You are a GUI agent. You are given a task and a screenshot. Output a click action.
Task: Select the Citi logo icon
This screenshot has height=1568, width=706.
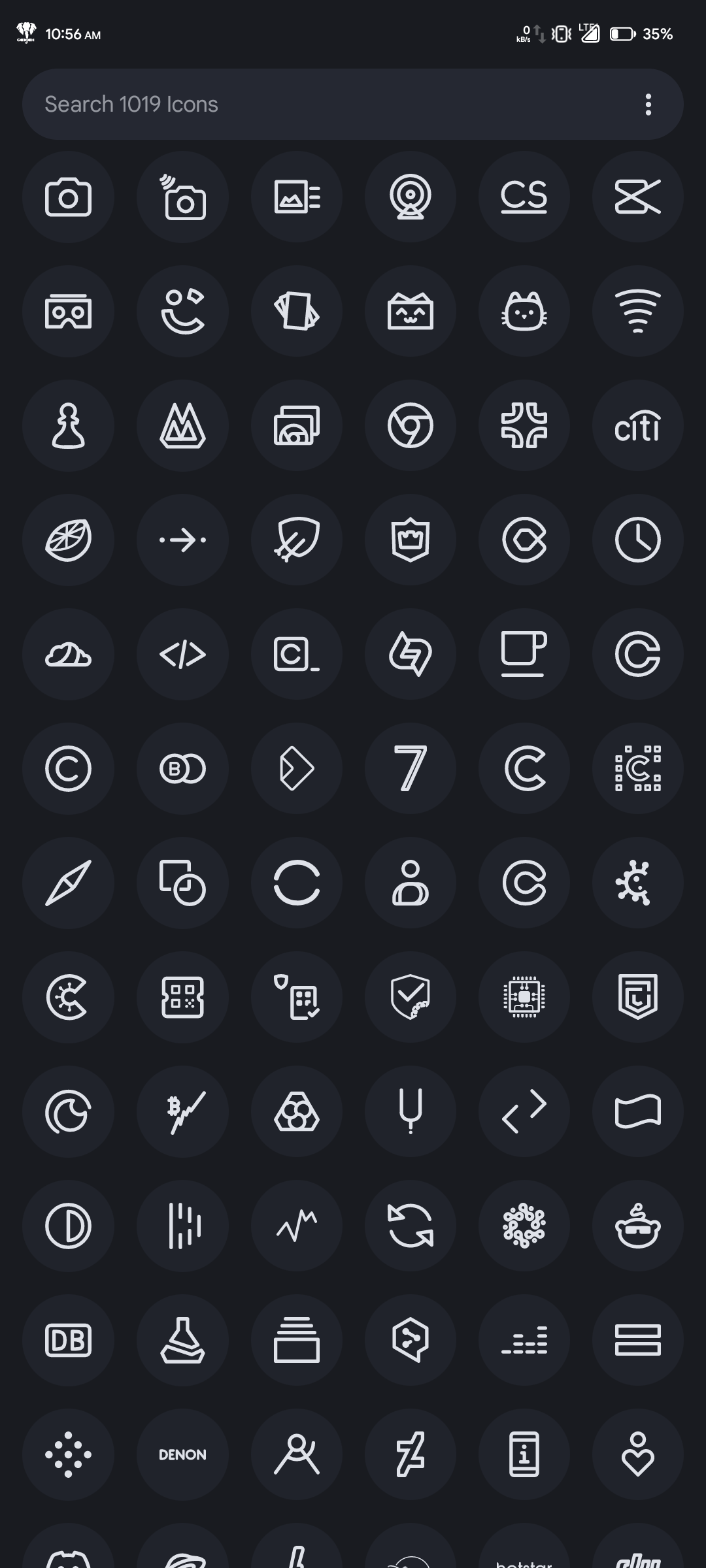coord(638,426)
